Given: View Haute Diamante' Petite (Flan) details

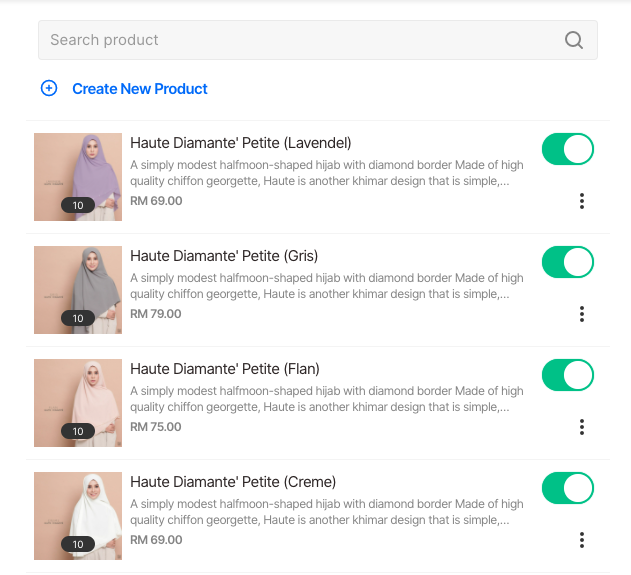Looking at the screenshot, I should point(224,369).
